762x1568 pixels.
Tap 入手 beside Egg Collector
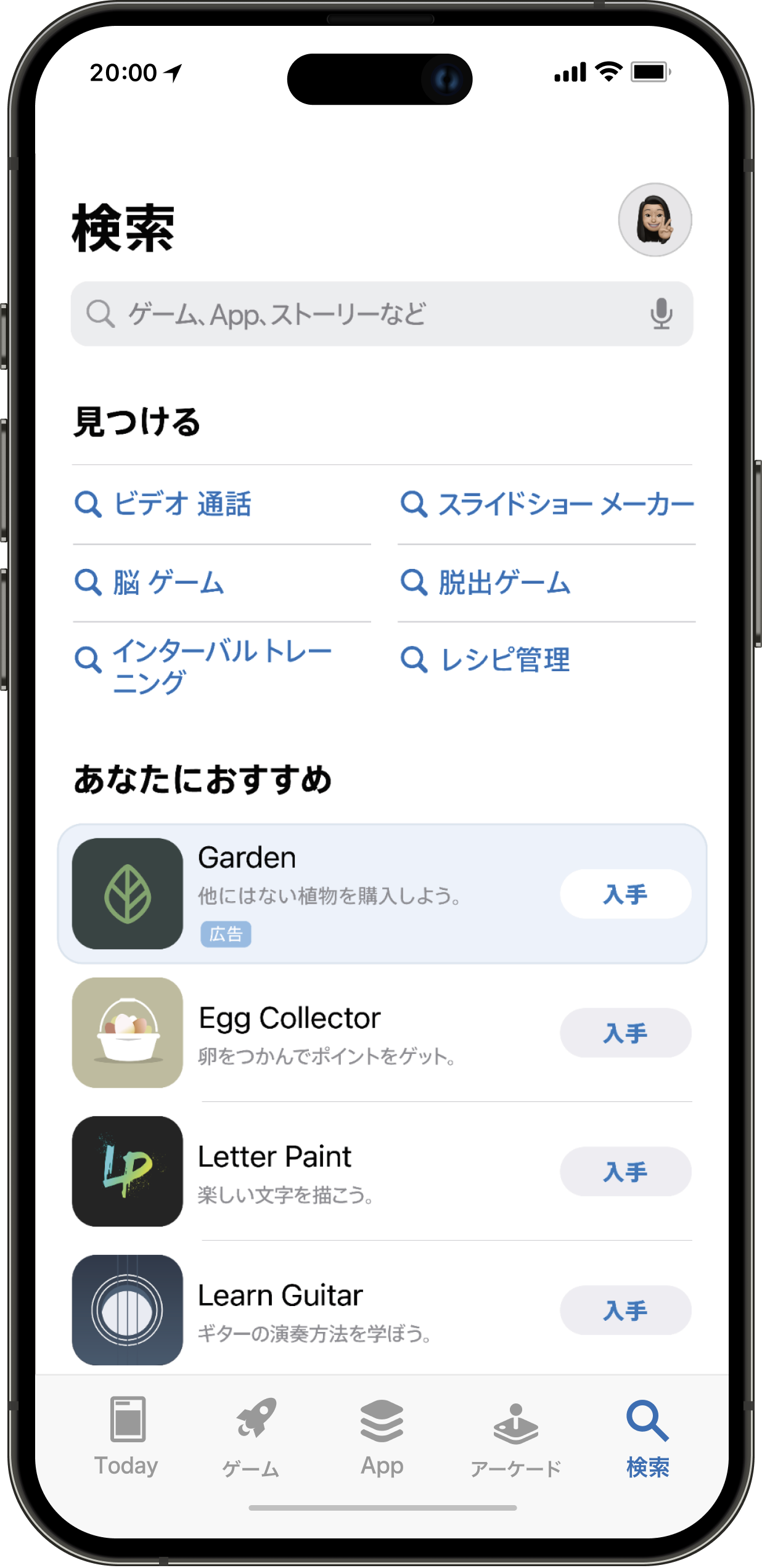point(625,1033)
